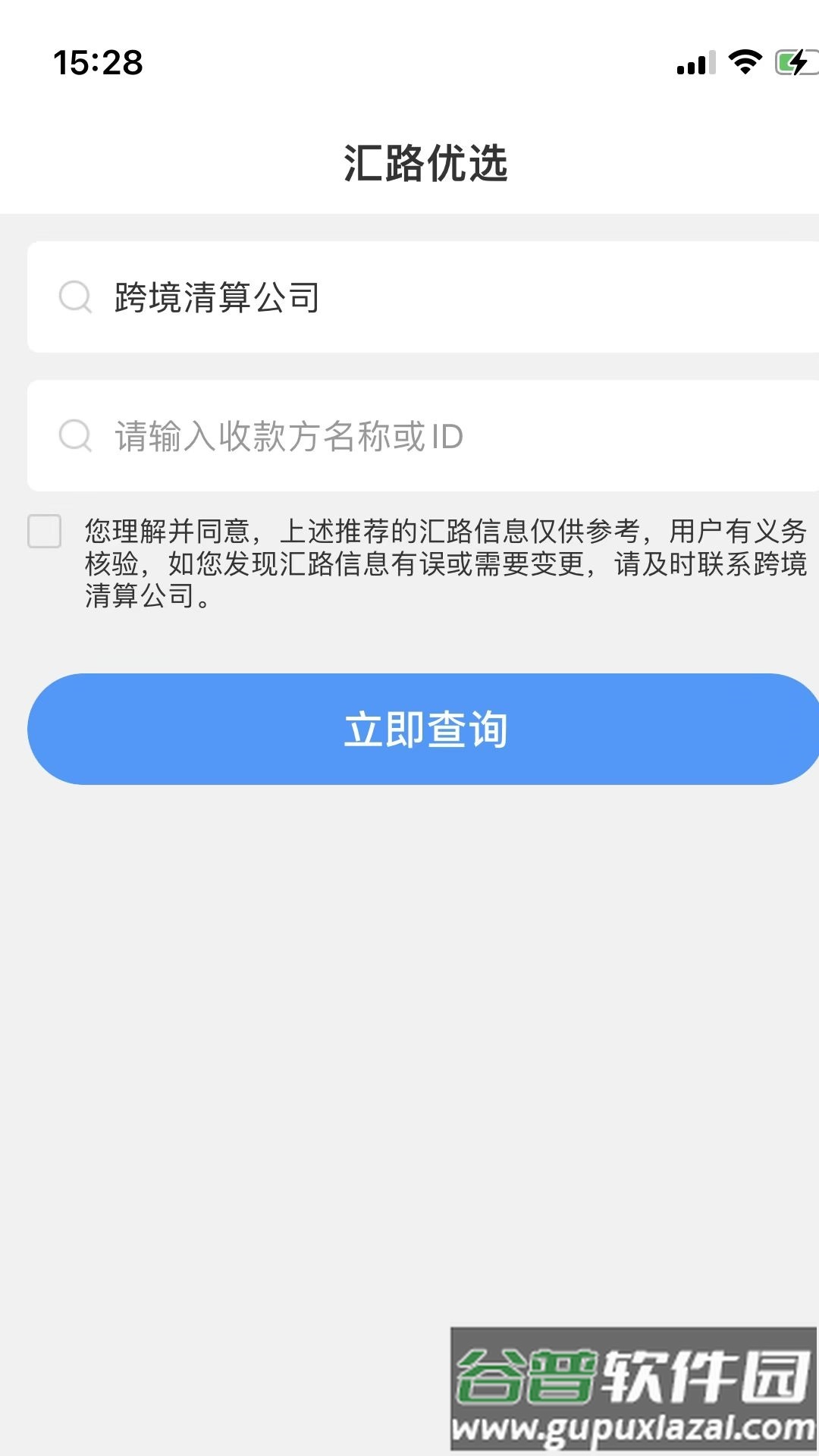Viewport: 819px width, 1456px height.
Task: Open the payee name suggestion list
Action: pos(409,435)
